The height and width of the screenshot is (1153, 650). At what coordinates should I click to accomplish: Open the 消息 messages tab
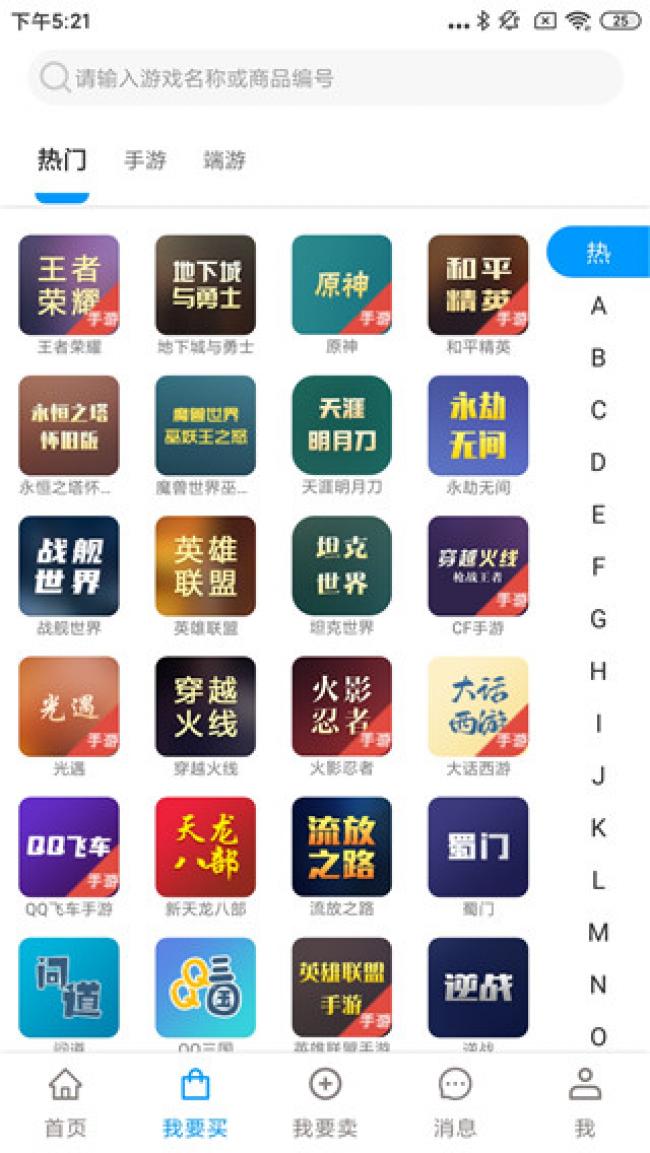click(x=455, y=1102)
